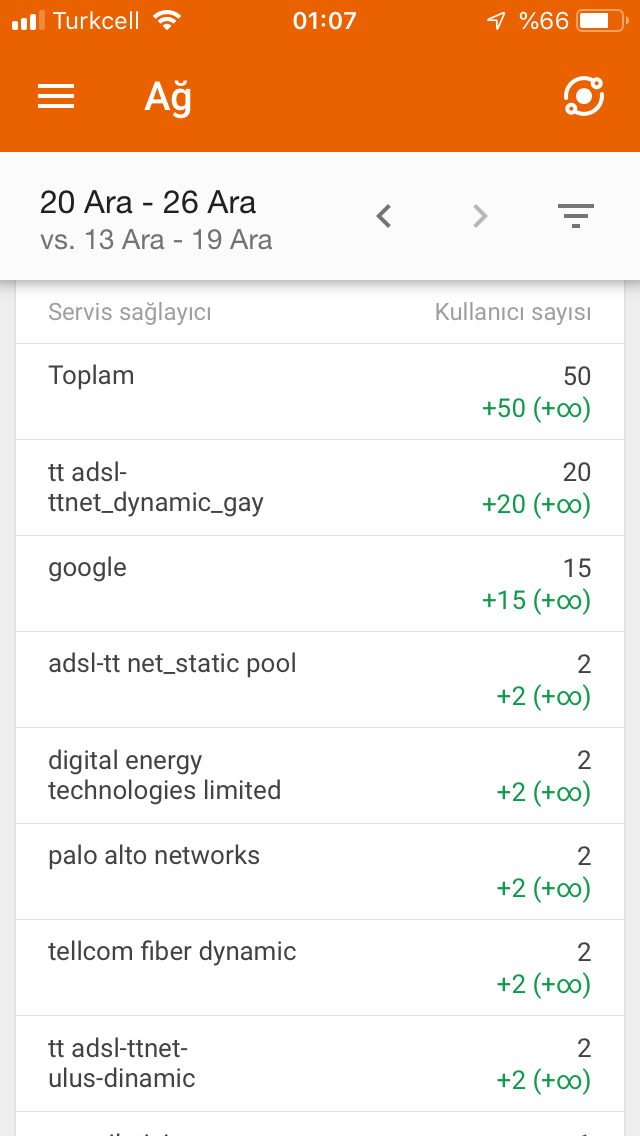Go to the previous date range
Screen dimensions: 640x1136
click(384, 216)
